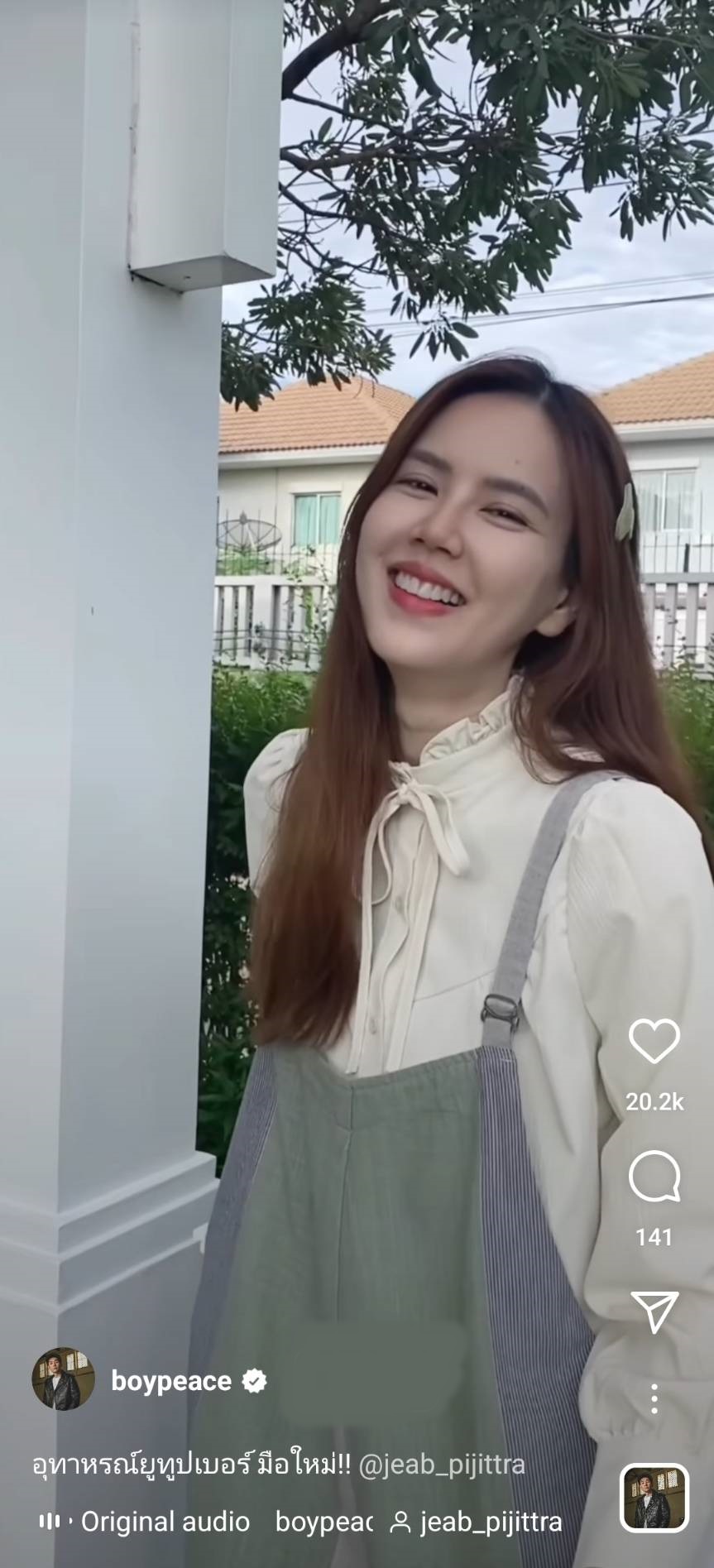
Task: Double-tap zone: tap center of the reel video
Action: [x=357, y=784]
